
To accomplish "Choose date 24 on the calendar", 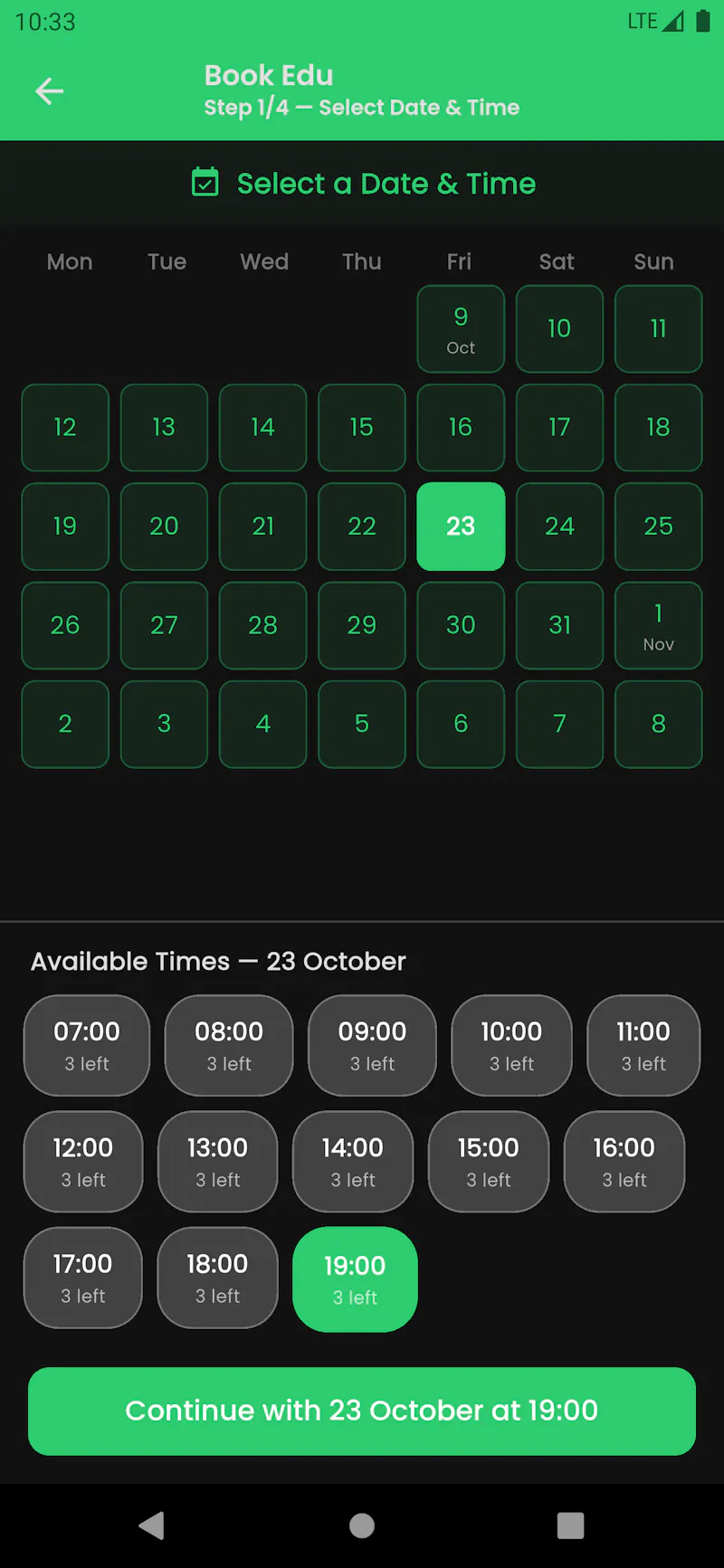I will [559, 527].
